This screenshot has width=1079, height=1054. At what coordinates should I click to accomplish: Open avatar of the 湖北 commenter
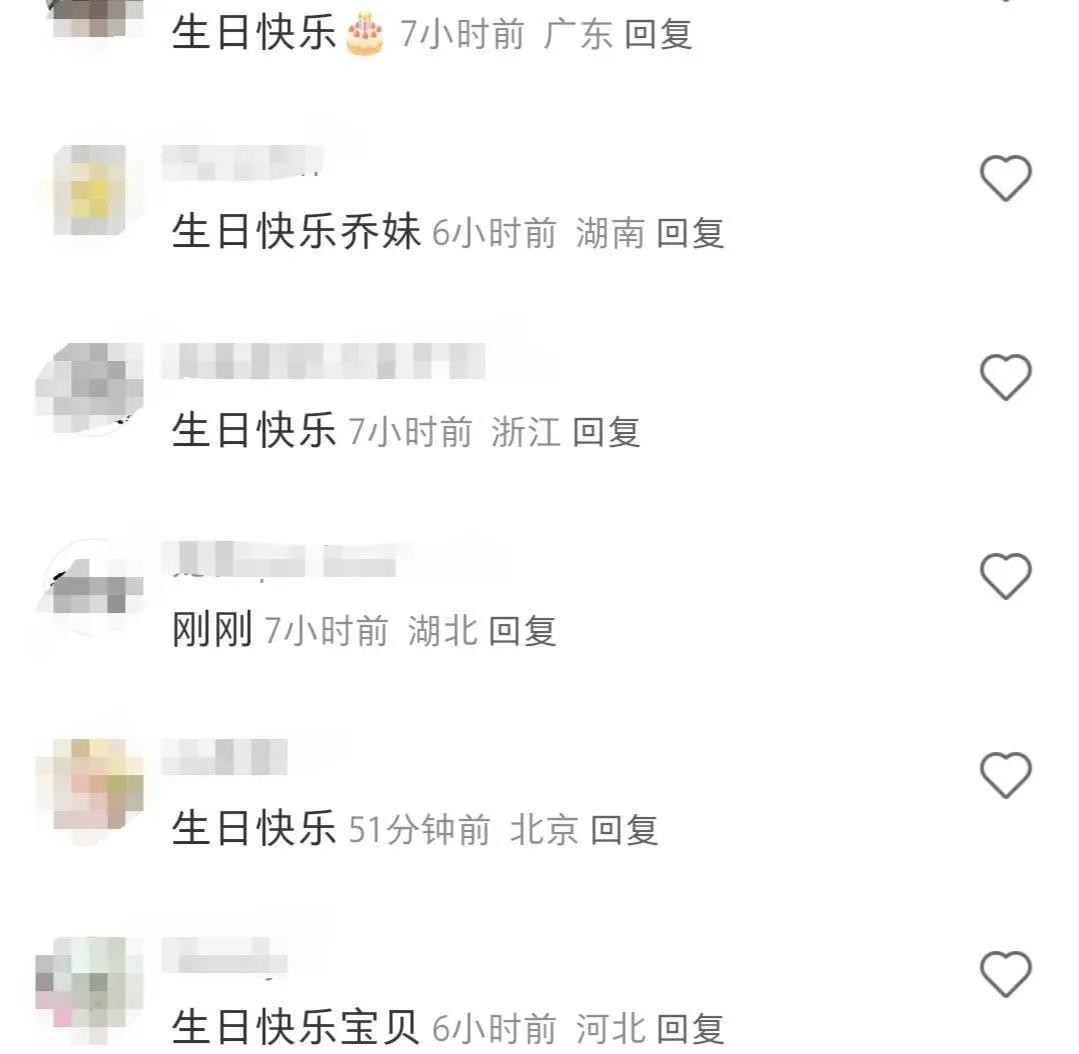tap(90, 588)
